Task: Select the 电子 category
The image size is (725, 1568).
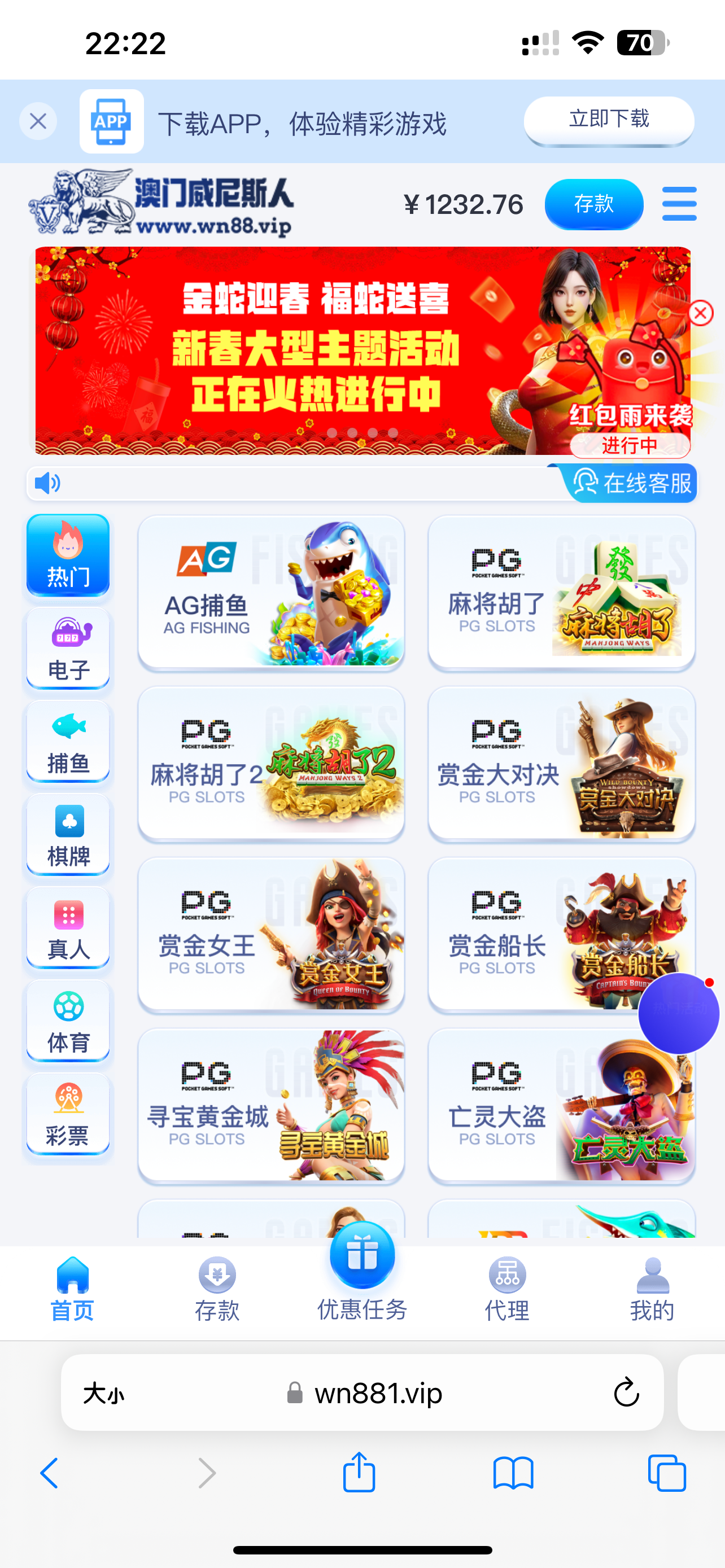Action: [68, 649]
